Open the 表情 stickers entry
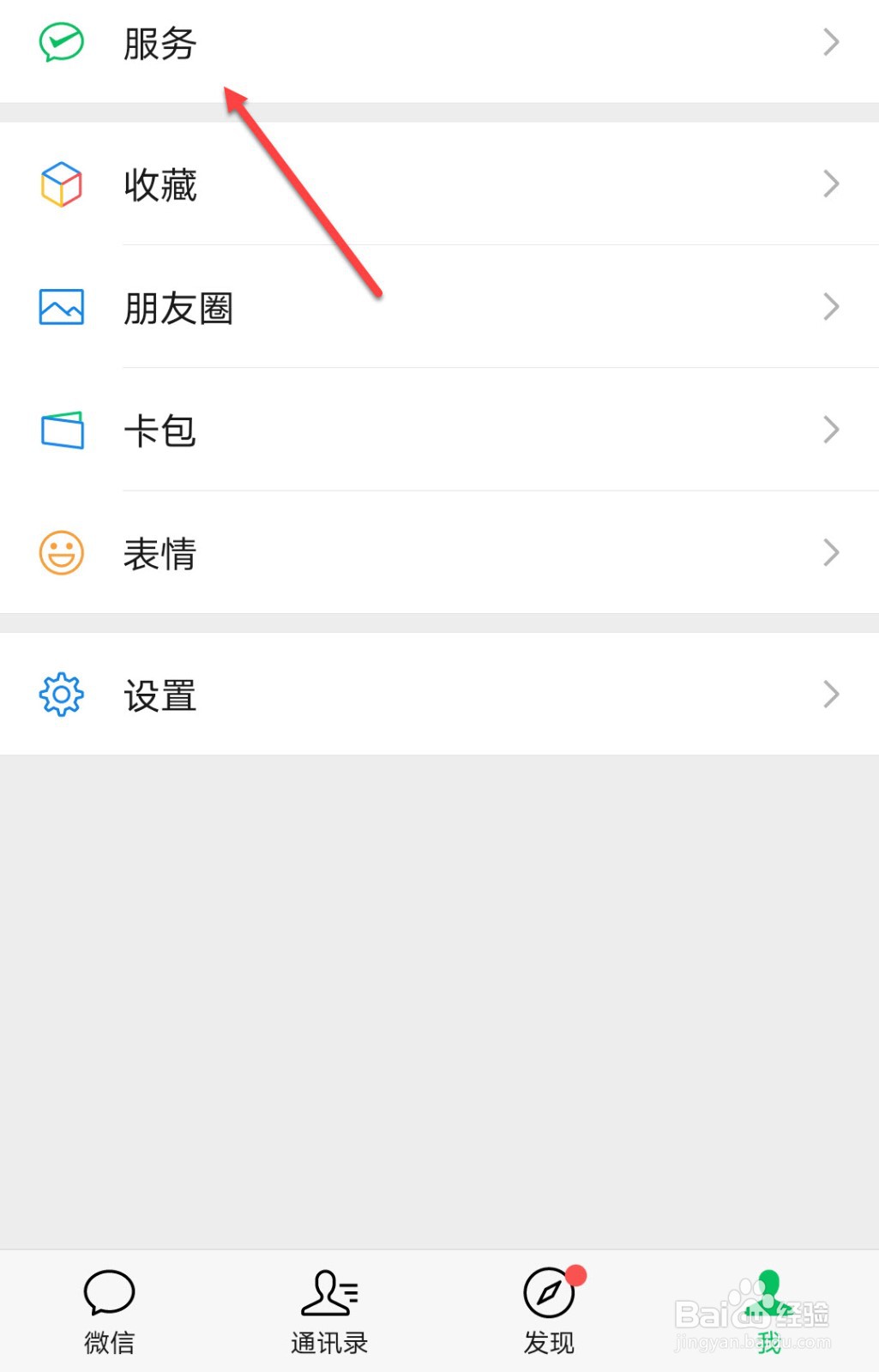Image resolution: width=879 pixels, height=1372 pixels. coord(160,555)
